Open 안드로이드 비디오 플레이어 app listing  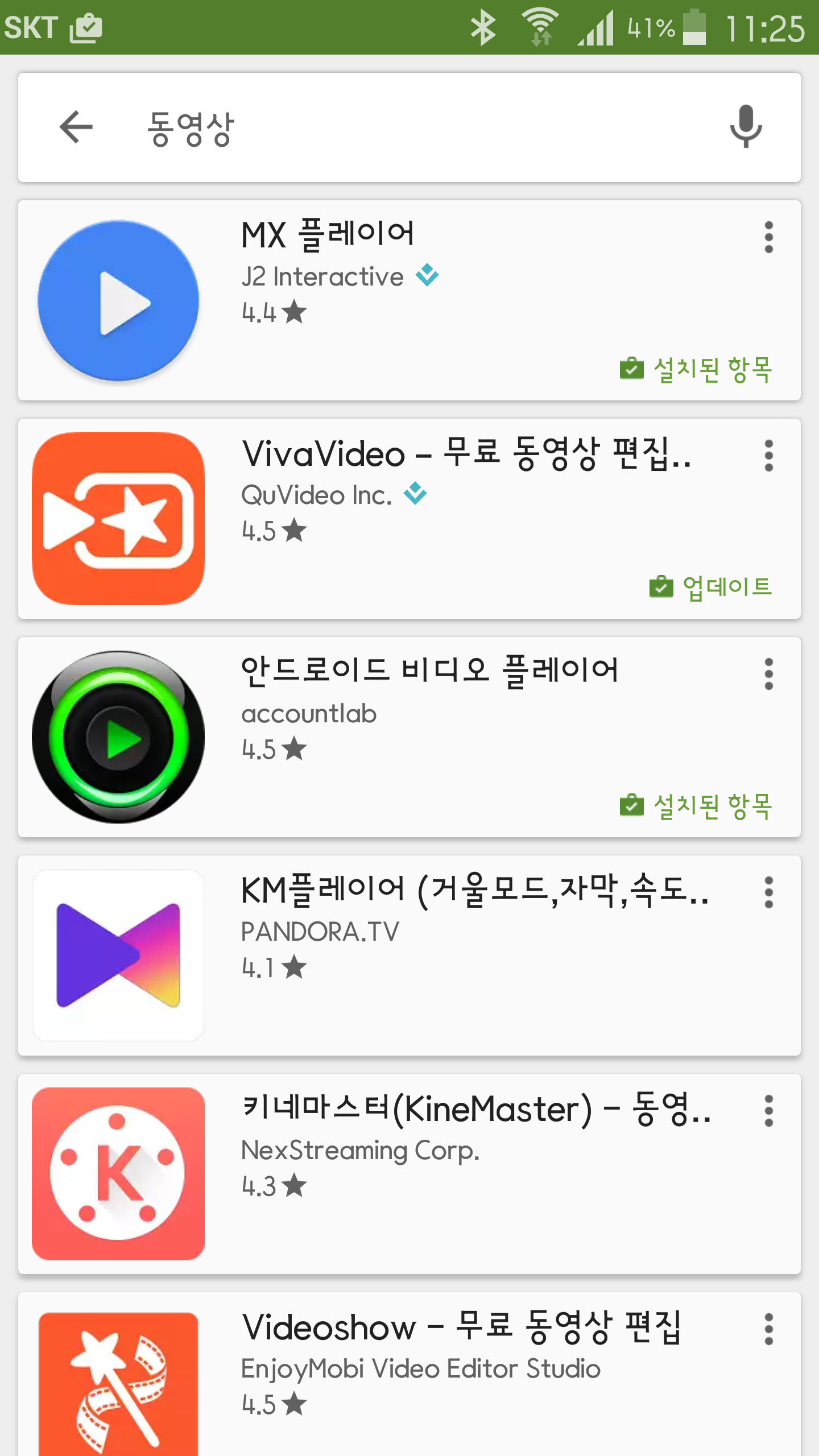[398, 737]
